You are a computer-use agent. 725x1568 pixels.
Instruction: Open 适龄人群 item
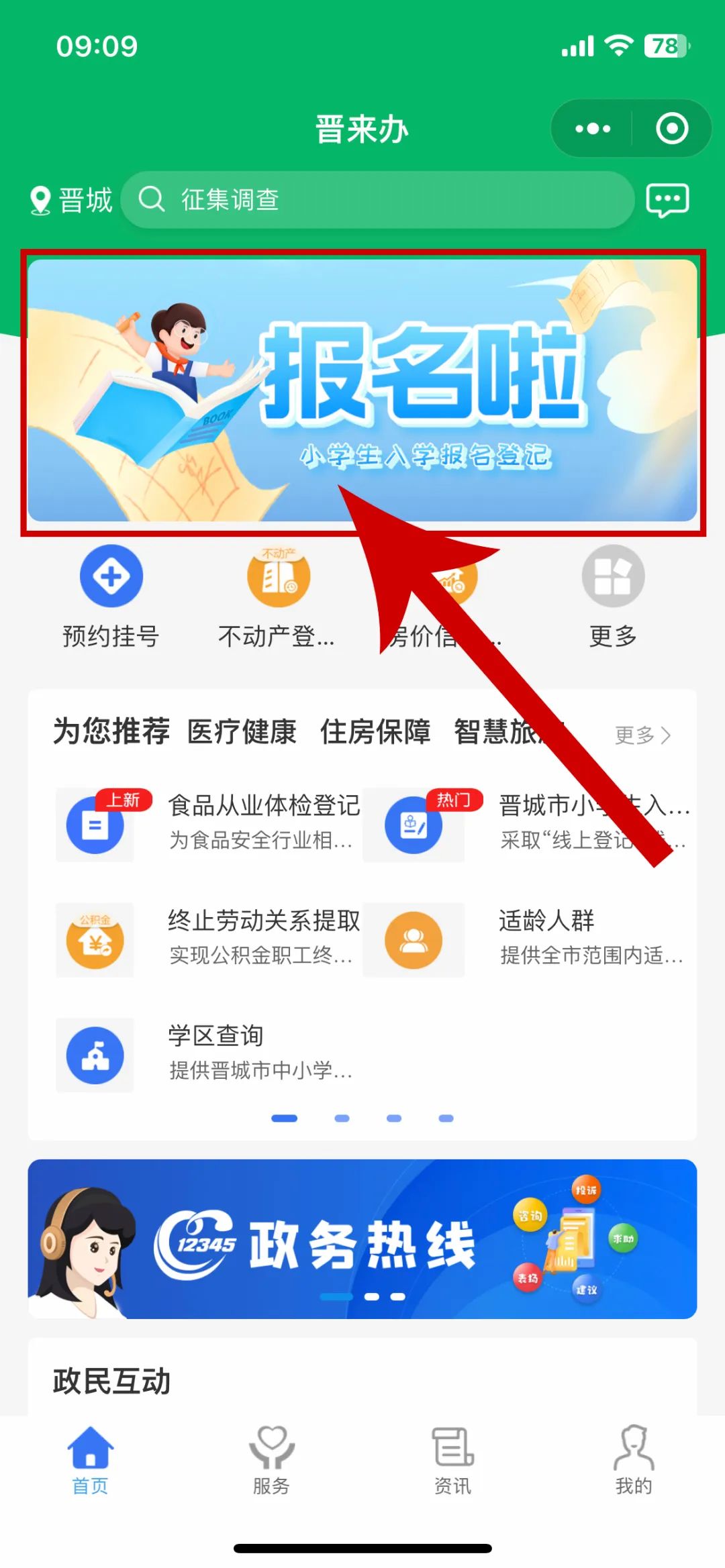[527, 939]
